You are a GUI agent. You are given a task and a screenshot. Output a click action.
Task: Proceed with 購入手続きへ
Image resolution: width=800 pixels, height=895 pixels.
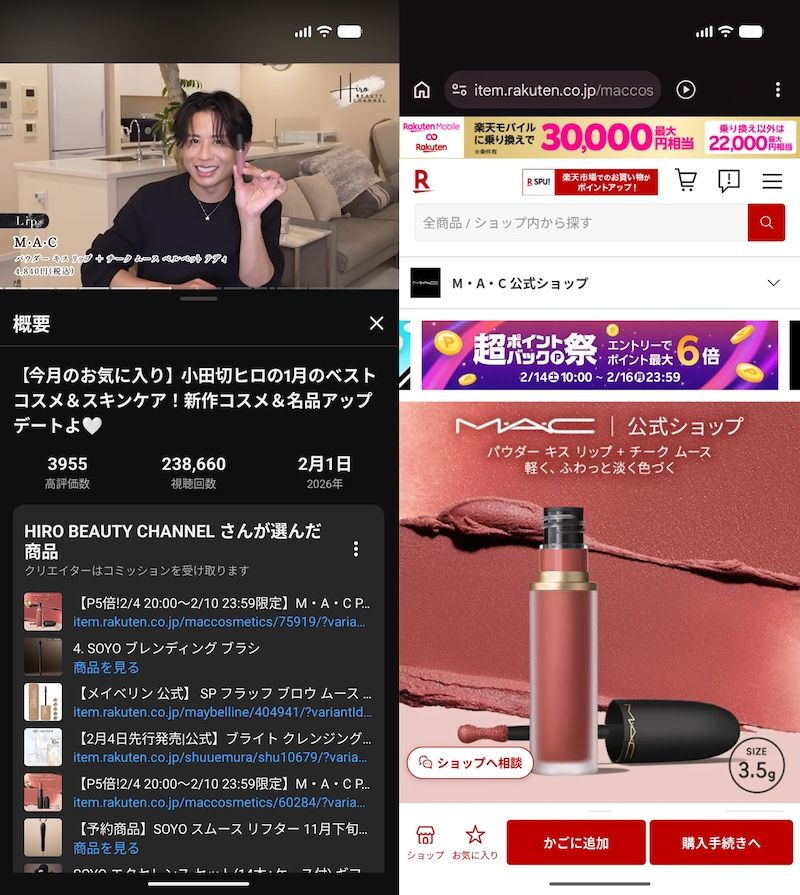tap(720, 842)
